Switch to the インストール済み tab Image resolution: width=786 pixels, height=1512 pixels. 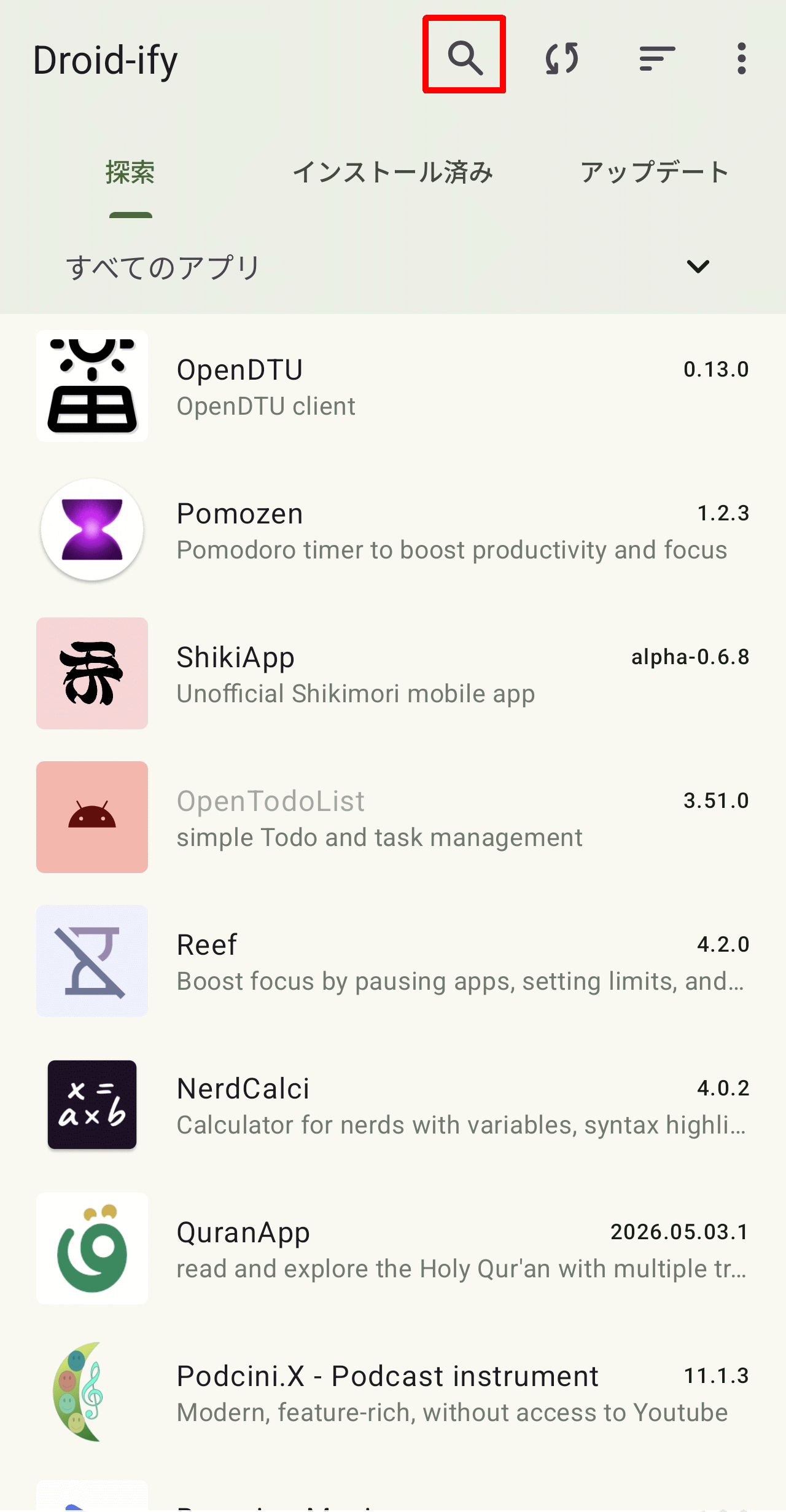[393, 172]
